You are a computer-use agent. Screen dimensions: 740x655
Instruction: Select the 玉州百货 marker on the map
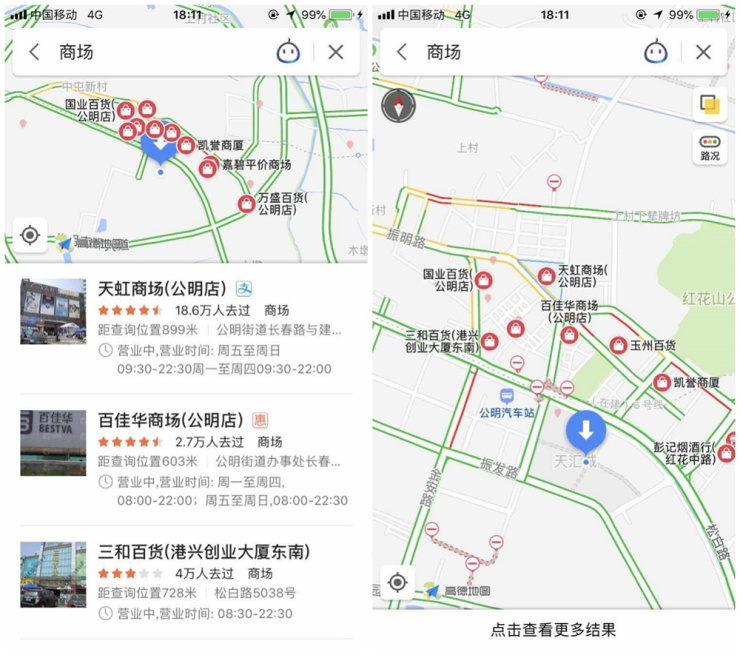coord(619,345)
